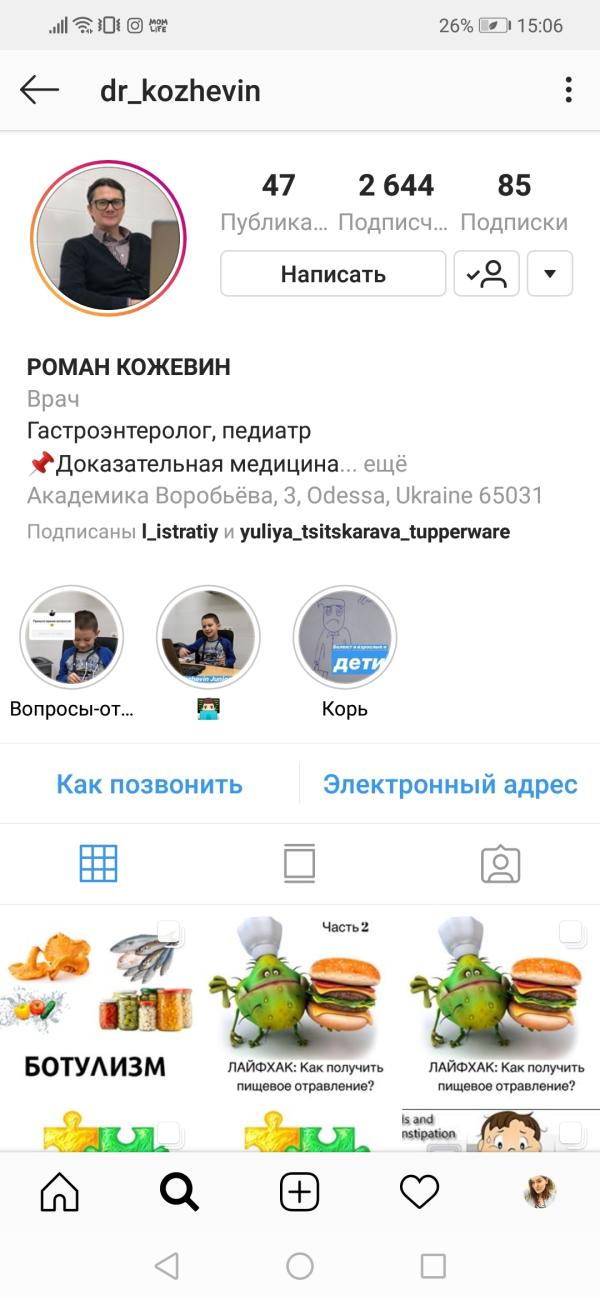Open the address Академика Воробьёва, 3

[285, 496]
